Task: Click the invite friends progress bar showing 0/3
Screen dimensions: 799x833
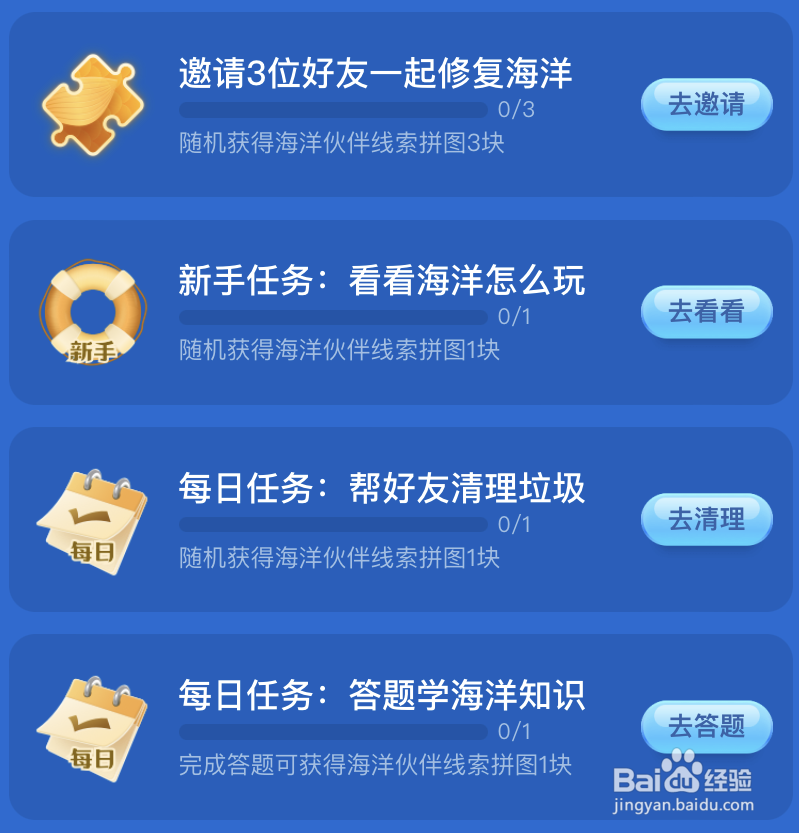Action: 330,110
